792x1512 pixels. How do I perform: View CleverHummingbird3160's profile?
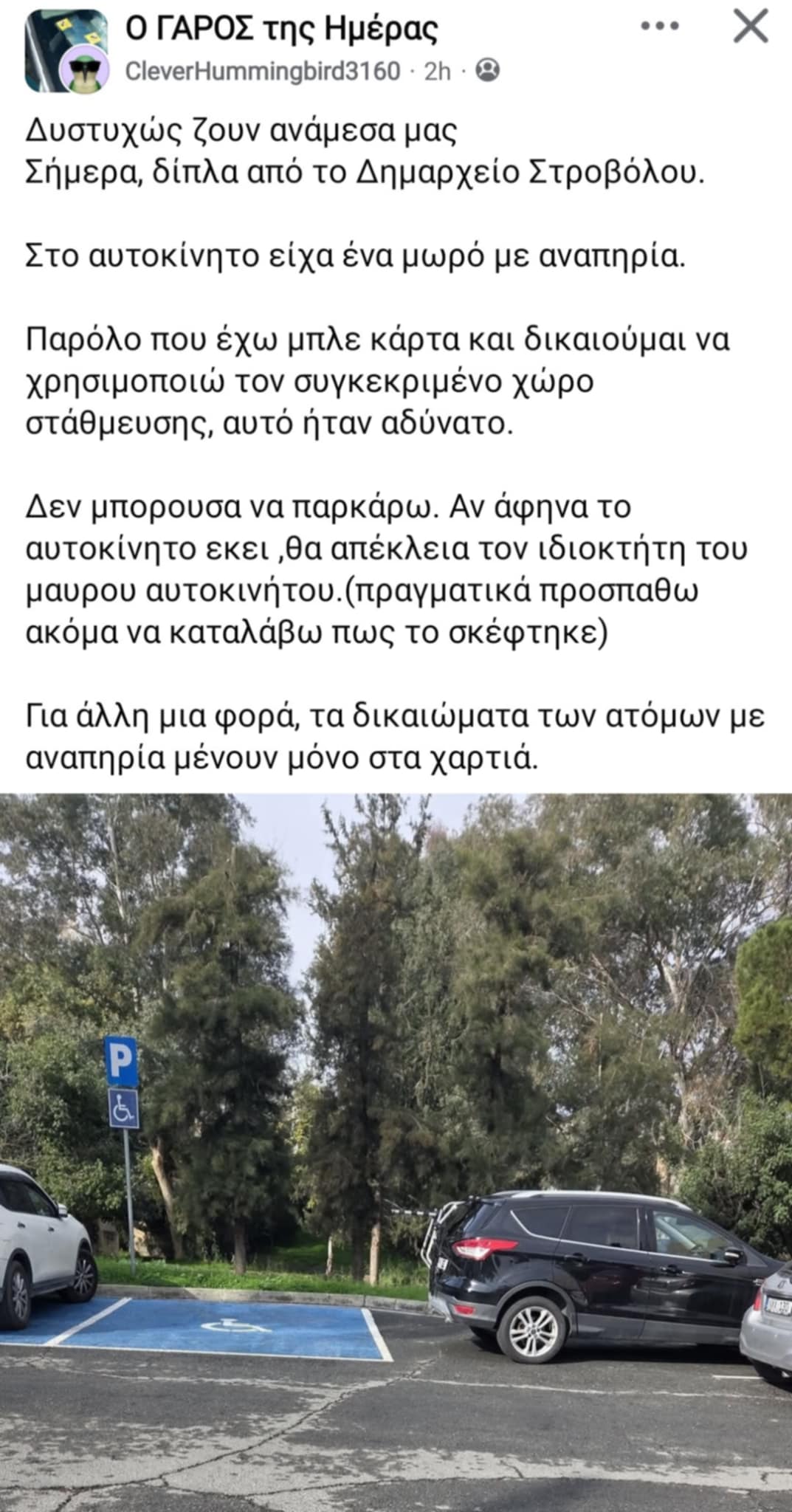[263, 71]
